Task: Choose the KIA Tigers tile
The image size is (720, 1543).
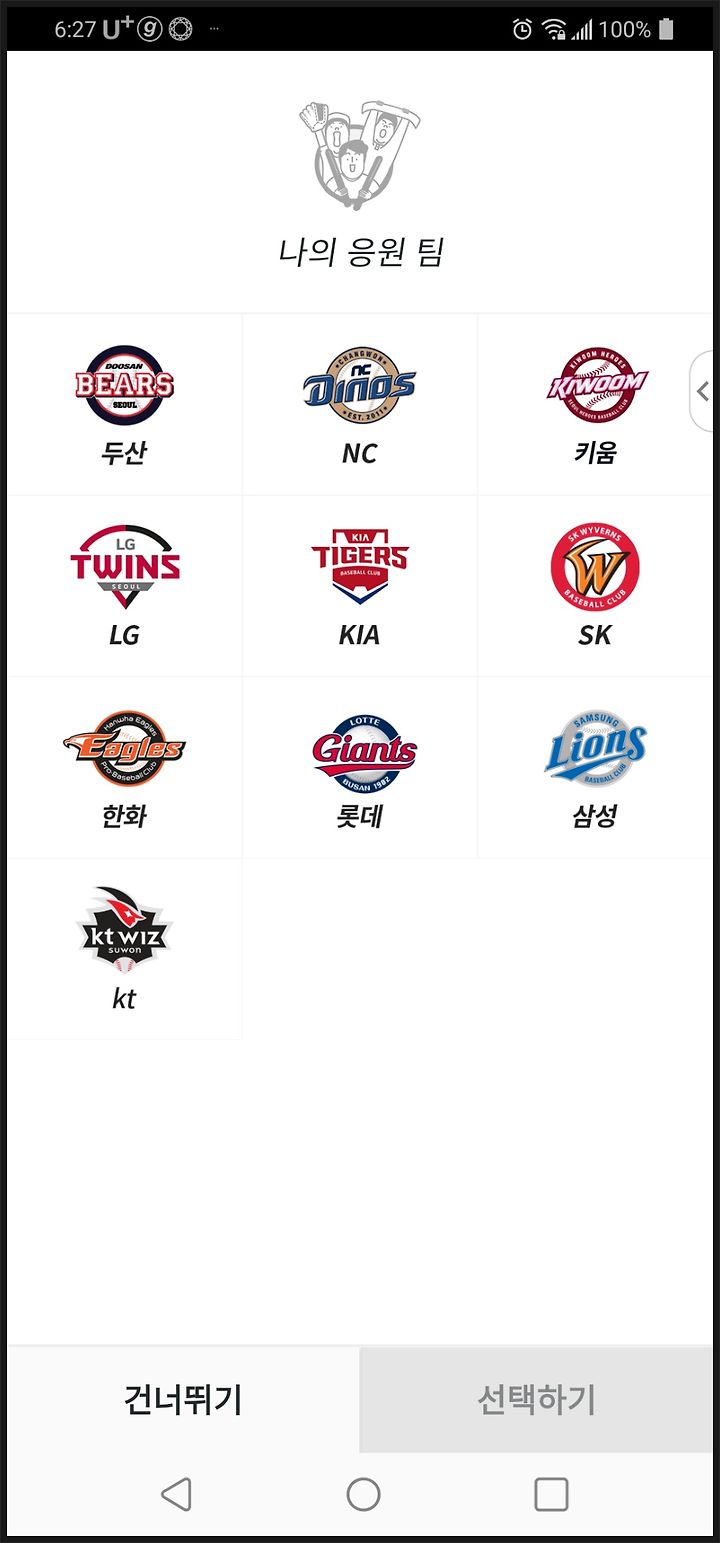Action: click(360, 586)
